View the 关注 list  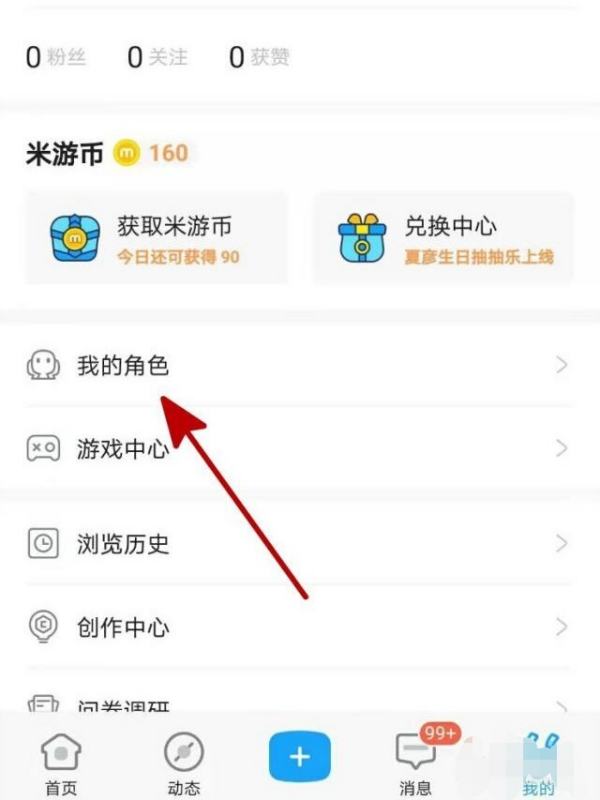[x=157, y=57]
